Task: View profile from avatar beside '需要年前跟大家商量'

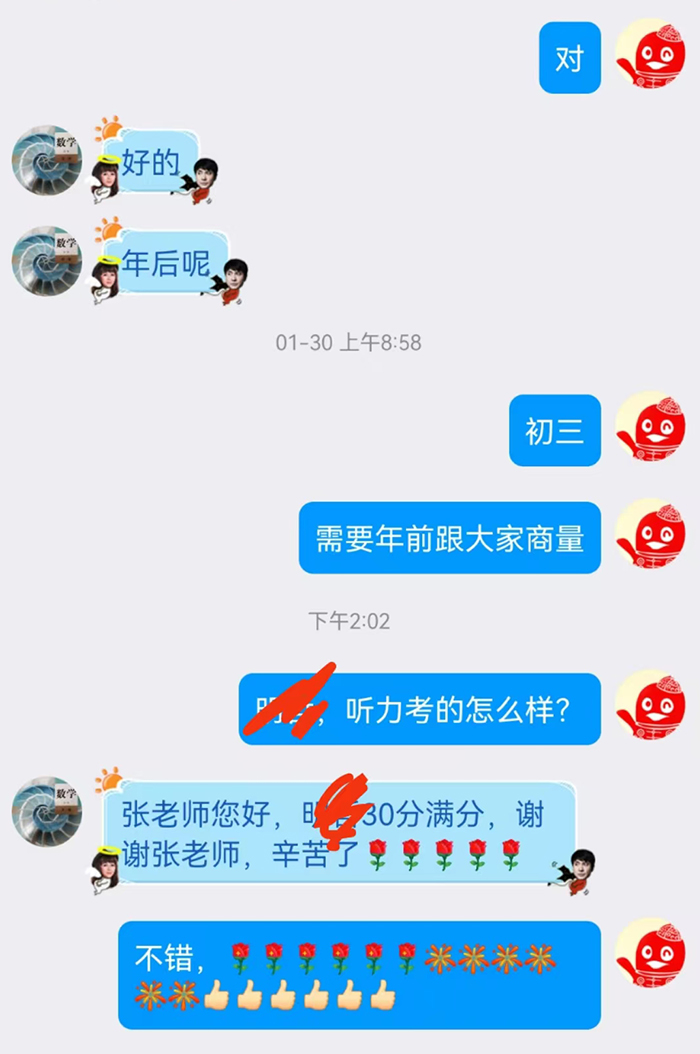Action: coord(650,534)
